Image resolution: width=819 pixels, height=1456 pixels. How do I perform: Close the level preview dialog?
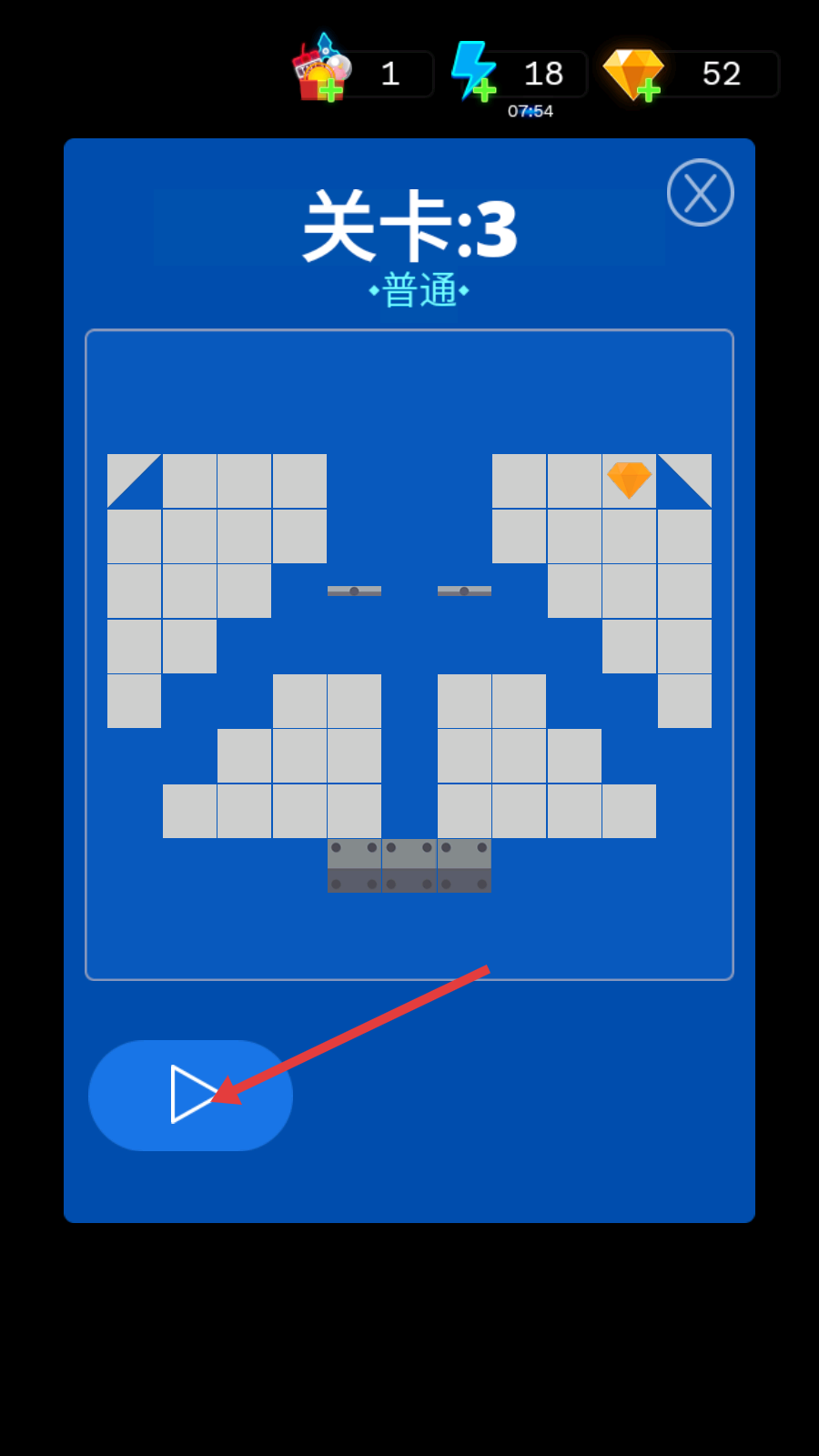[x=700, y=192]
